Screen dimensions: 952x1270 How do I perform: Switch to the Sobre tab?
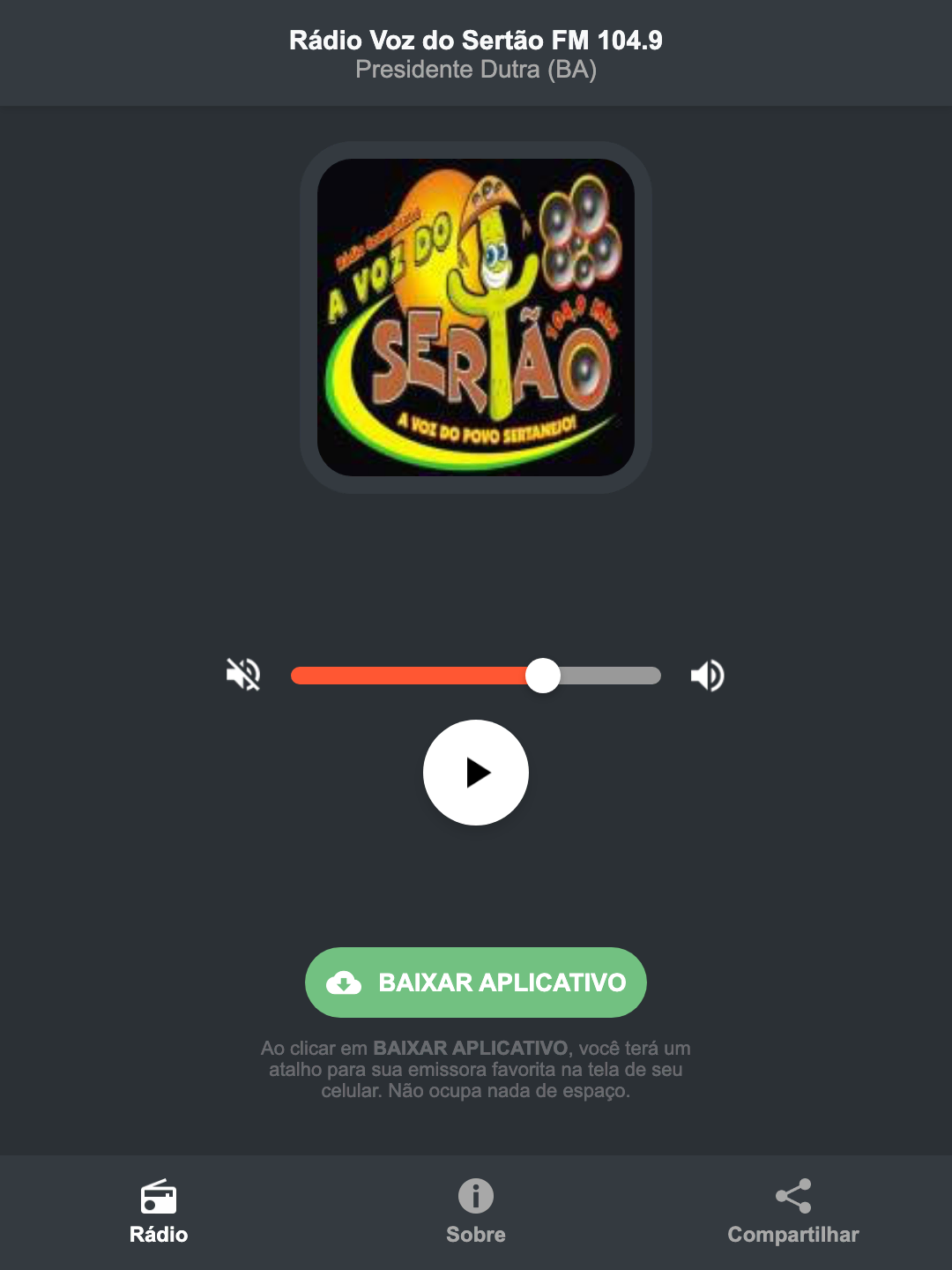pos(475,1213)
